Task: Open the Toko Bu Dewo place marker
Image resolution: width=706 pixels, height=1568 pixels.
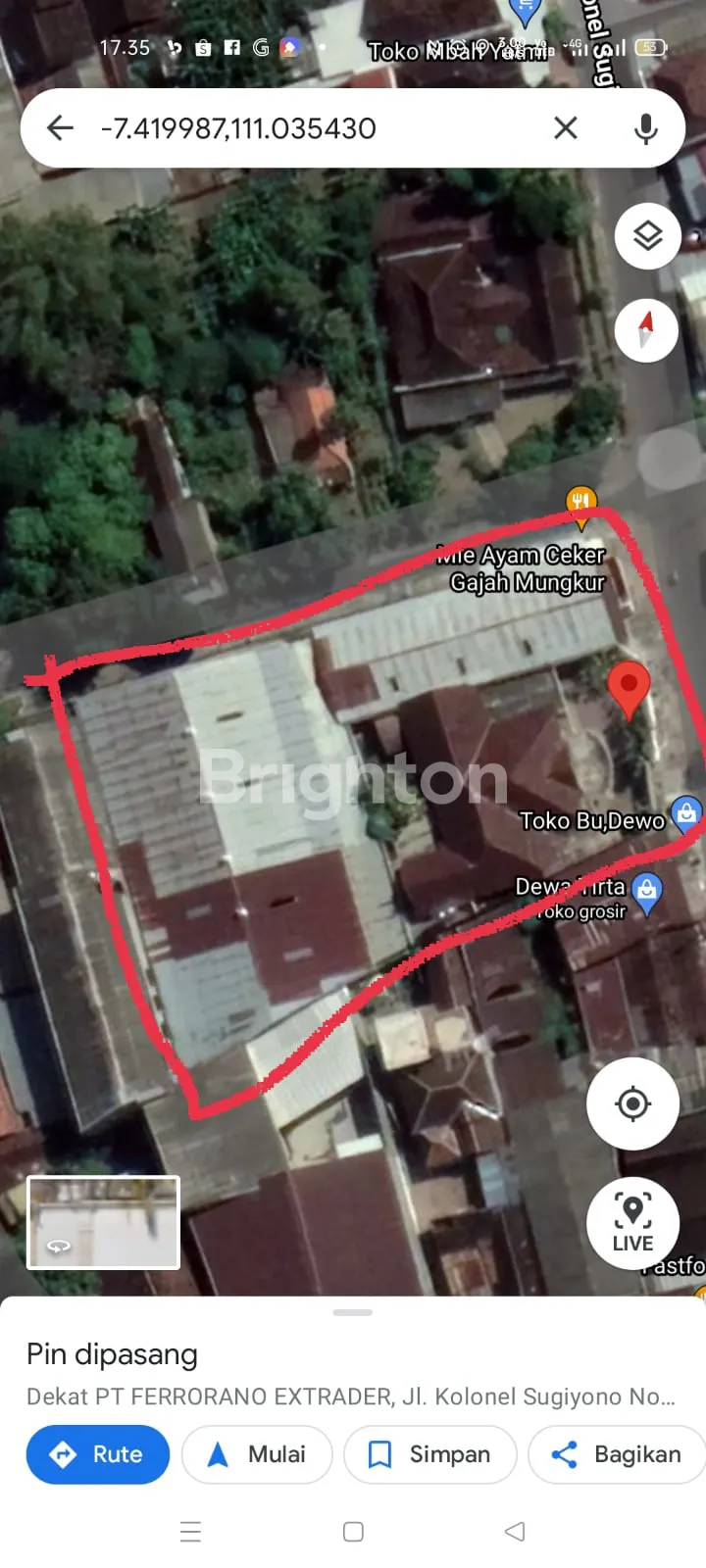Action: (686, 813)
